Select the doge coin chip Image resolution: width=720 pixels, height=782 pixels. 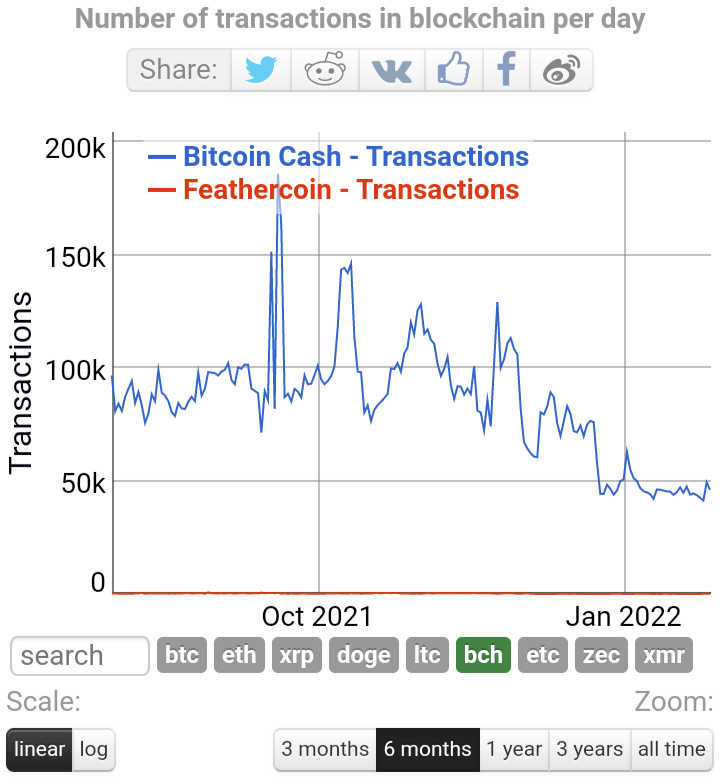(x=364, y=655)
